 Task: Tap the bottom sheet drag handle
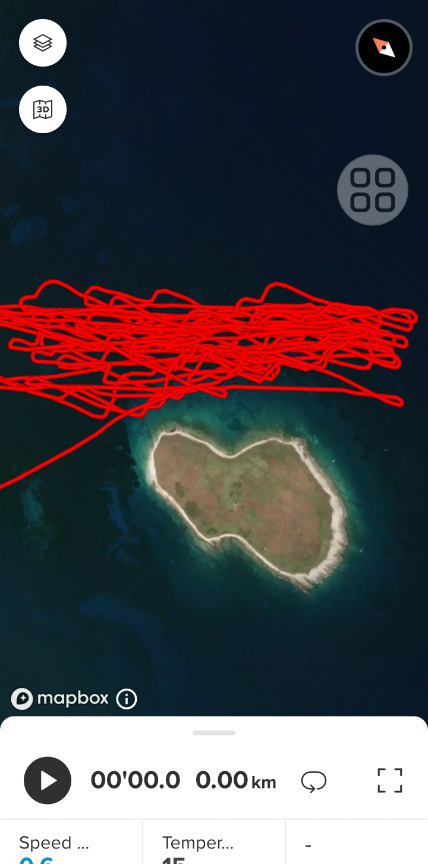pos(214,733)
